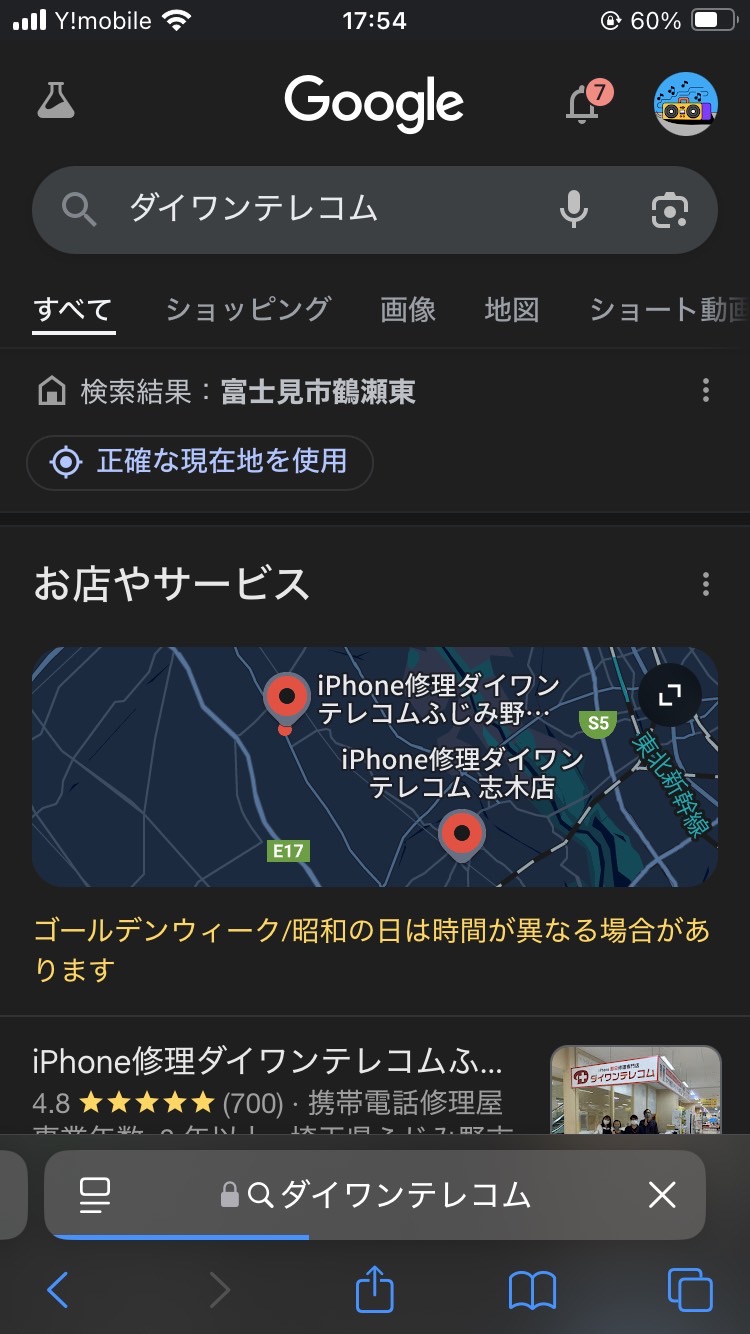Open the notifications bell

(583, 103)
